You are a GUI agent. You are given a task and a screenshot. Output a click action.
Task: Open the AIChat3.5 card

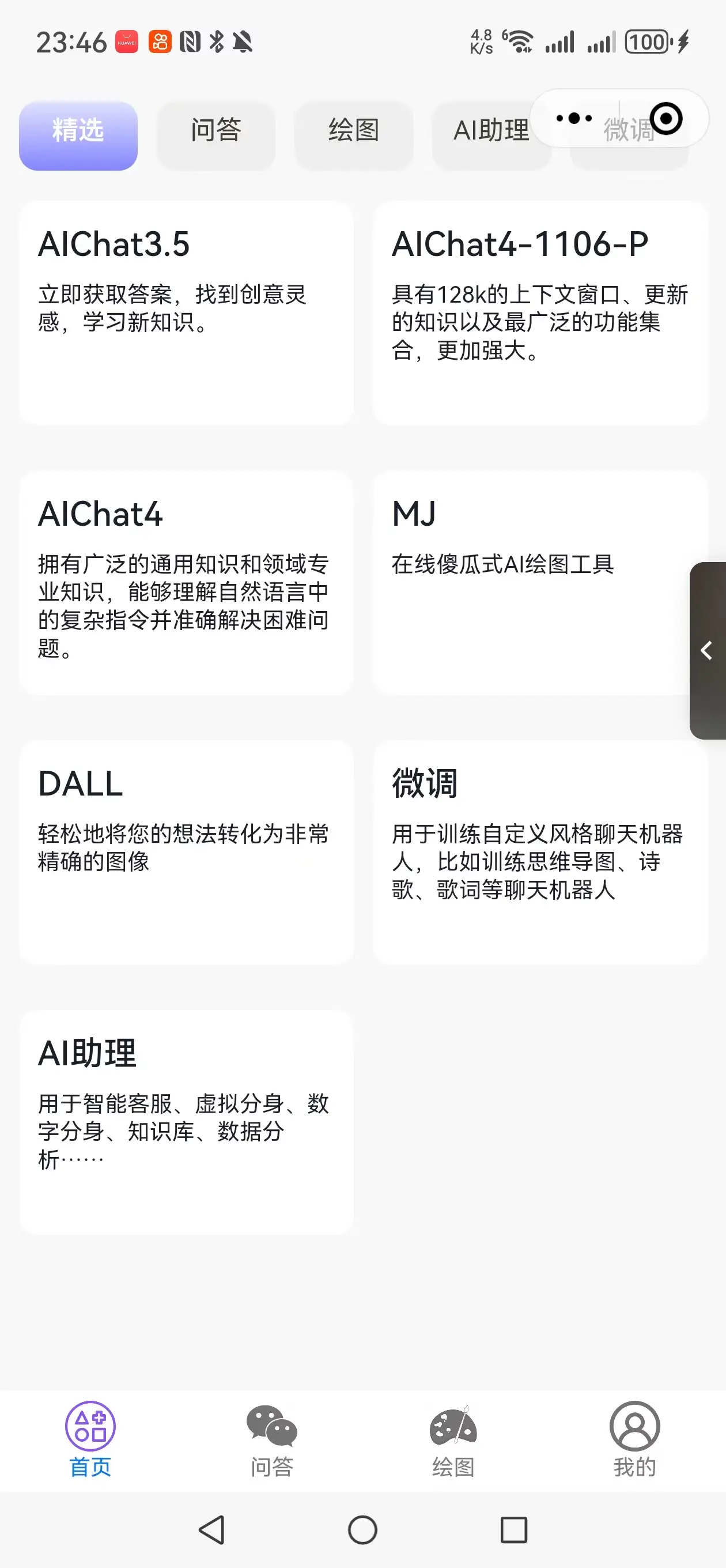[186, 312]
